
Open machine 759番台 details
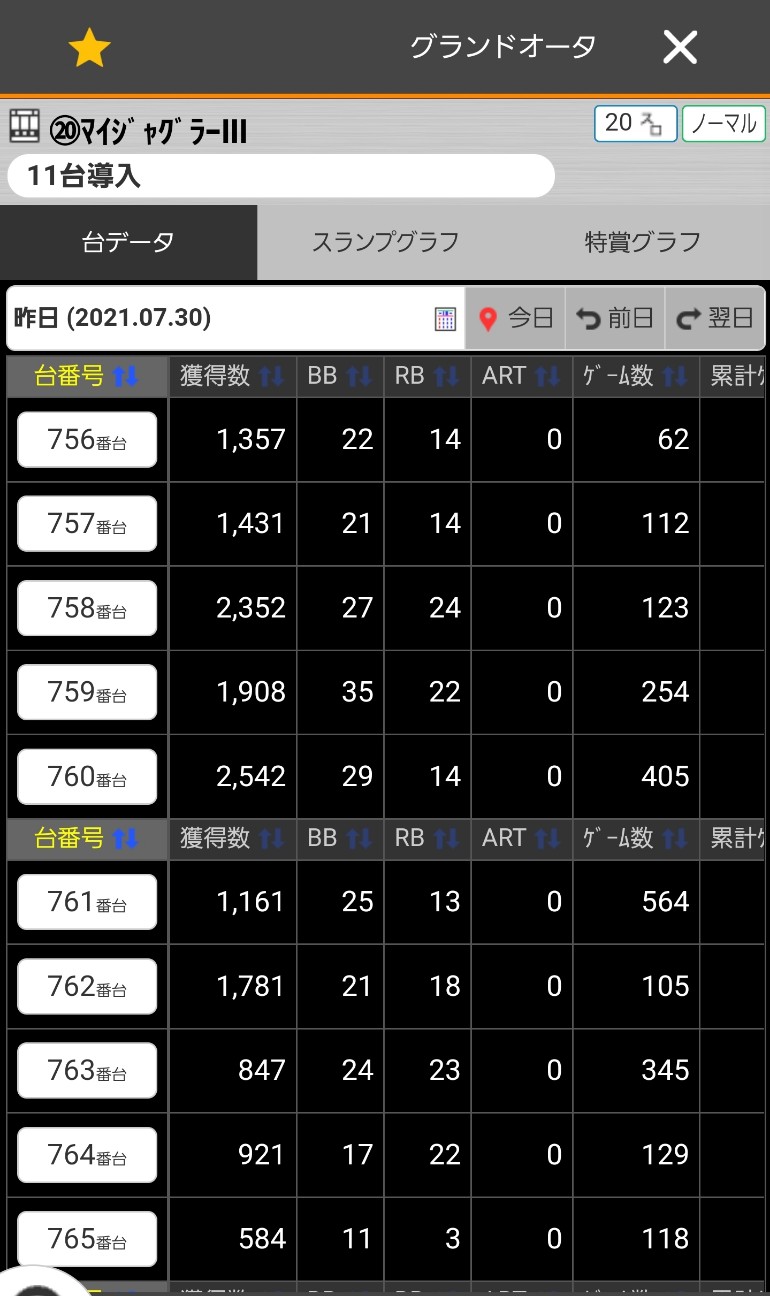87,692
